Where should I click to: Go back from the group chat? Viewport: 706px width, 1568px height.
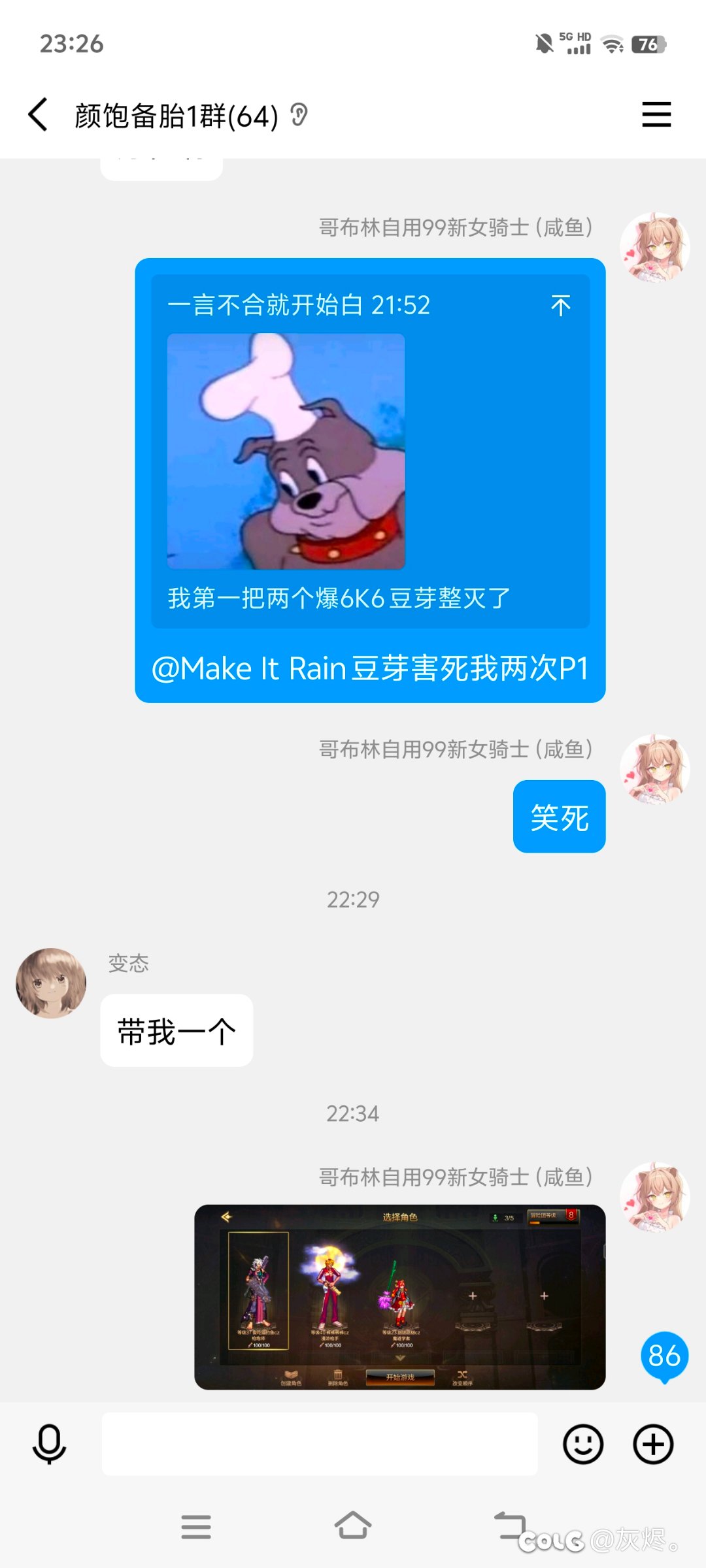(38, 115)
